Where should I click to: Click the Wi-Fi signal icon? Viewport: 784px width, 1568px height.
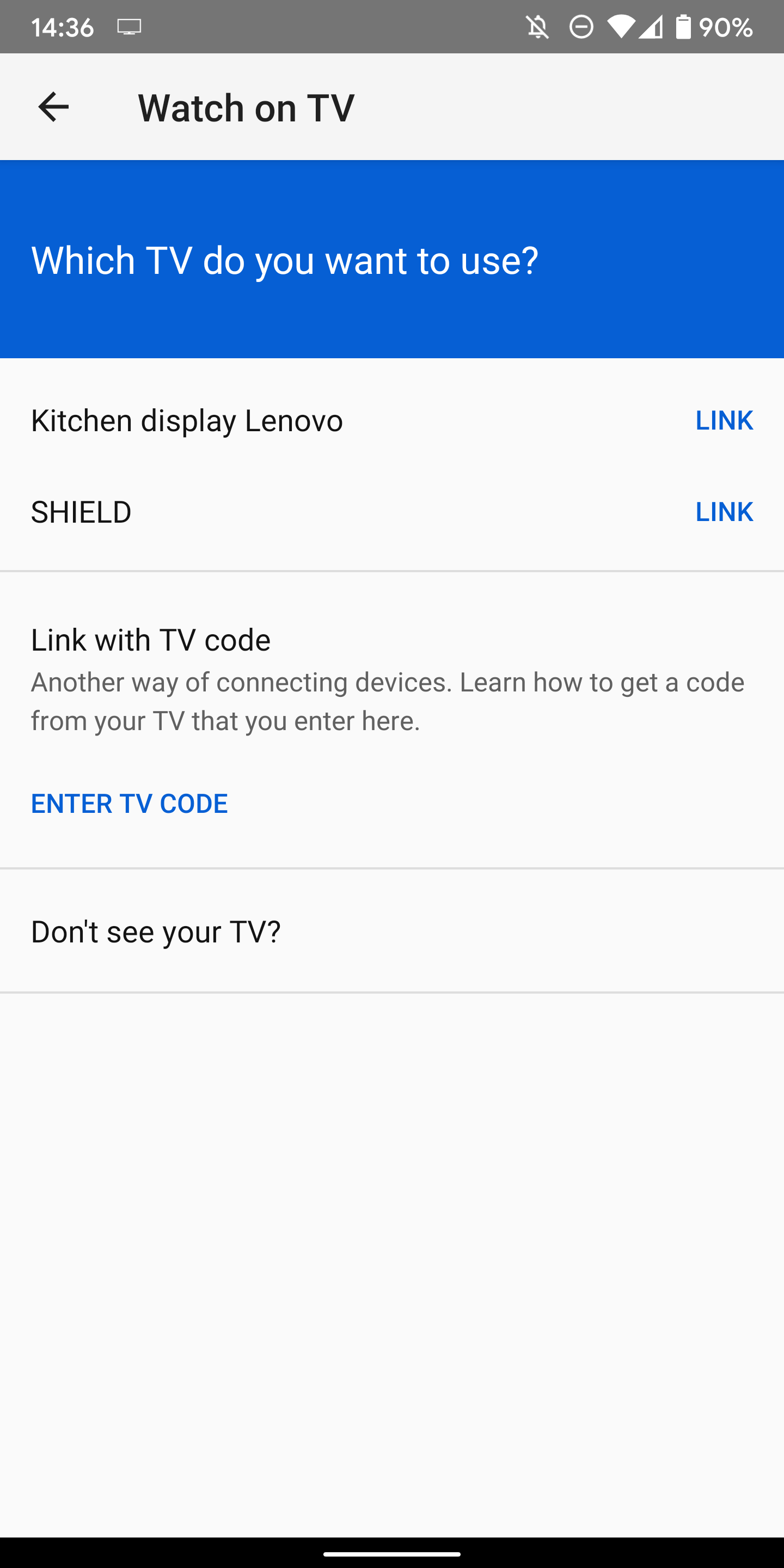[x=622, y=26]
